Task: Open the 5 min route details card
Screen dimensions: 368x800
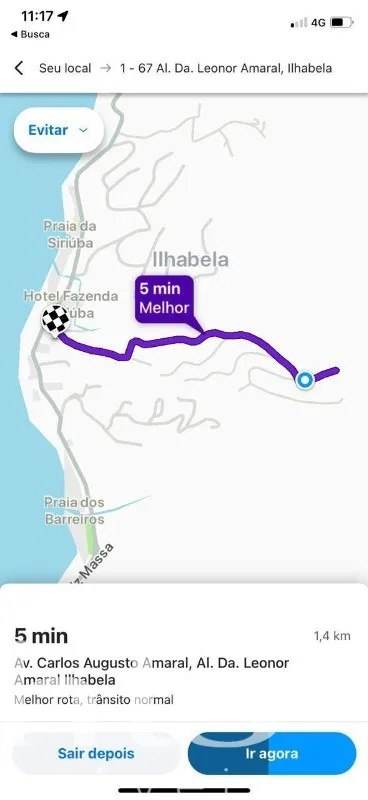Action: [x=184, y=664]
